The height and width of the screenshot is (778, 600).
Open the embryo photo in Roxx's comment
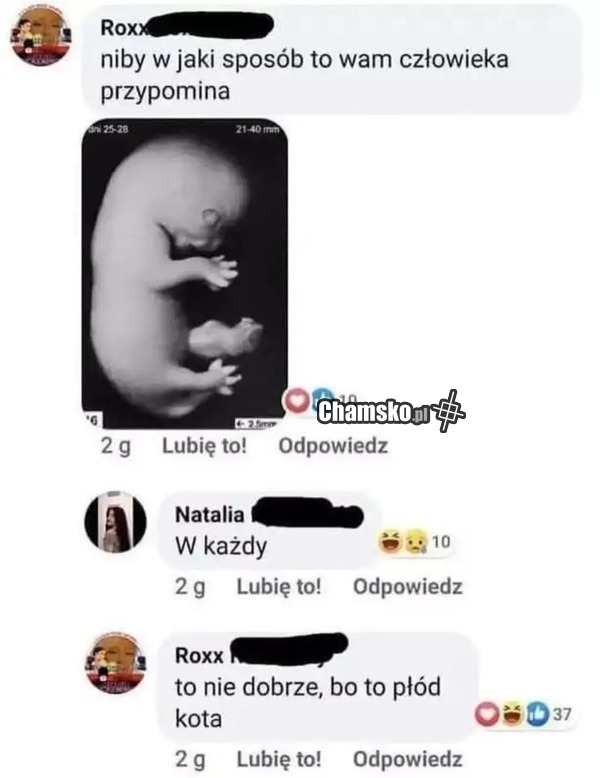coord(184,272)
